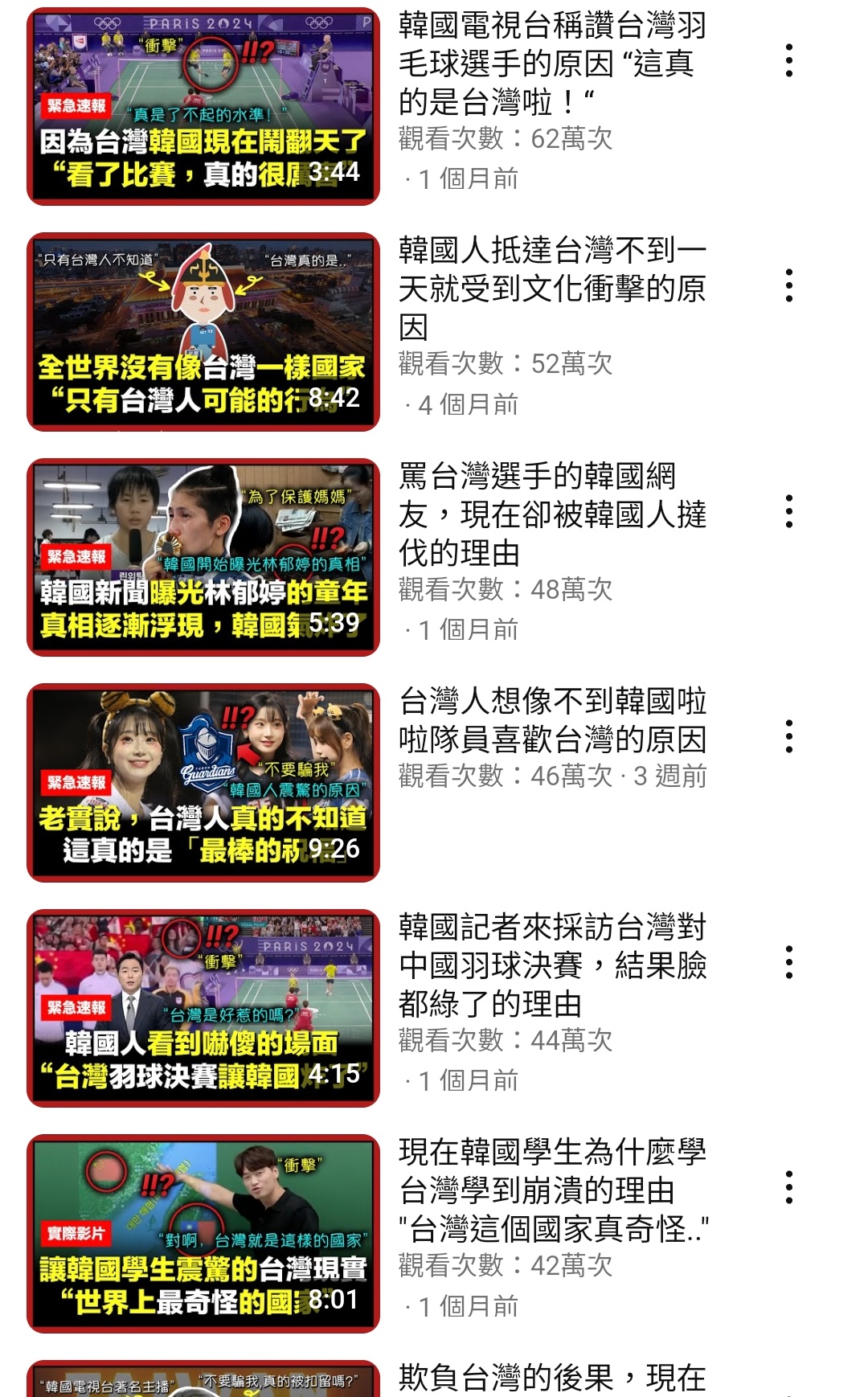Open more options for 韓國電視台稱讚台灣羽毛球選手 video
868x1397 pixels.
(x=789, y=61)
